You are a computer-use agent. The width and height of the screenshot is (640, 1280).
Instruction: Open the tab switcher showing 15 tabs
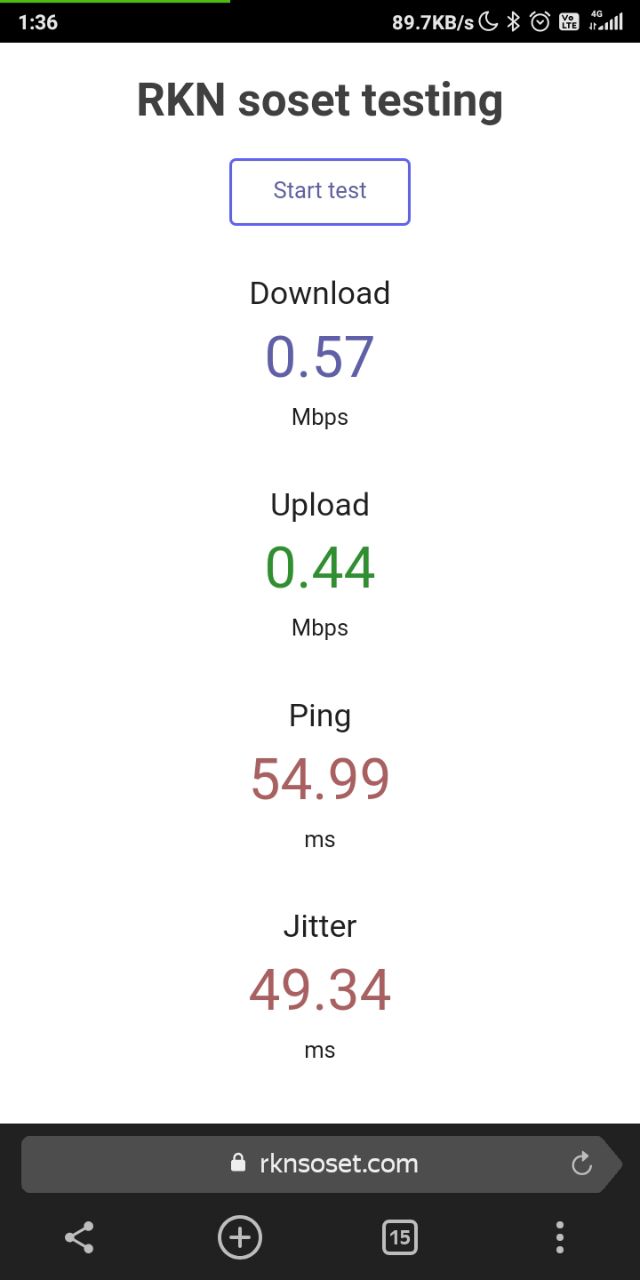point(400,1238)
